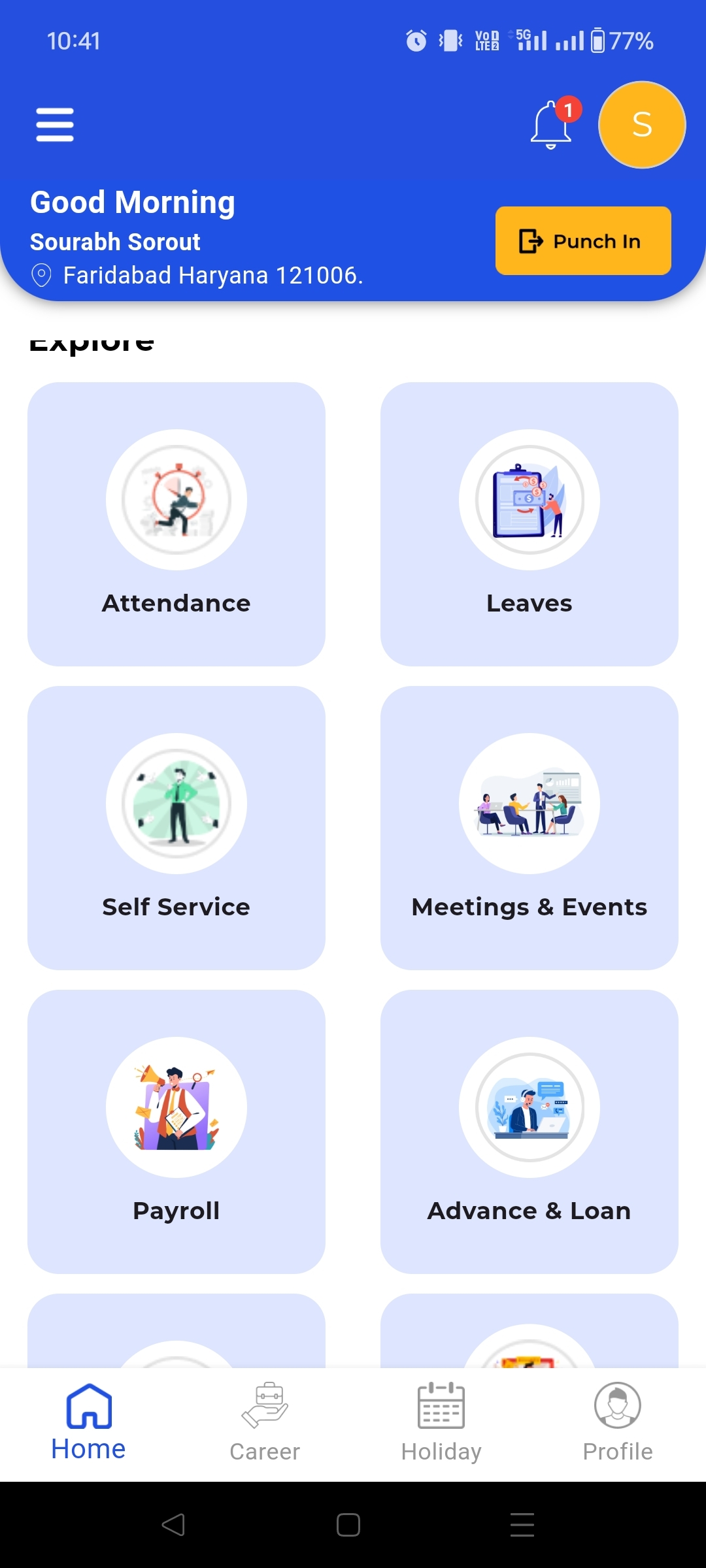Open the notifications bell
This screenshot has height=1568, width=706.
[x=551, y=124]
